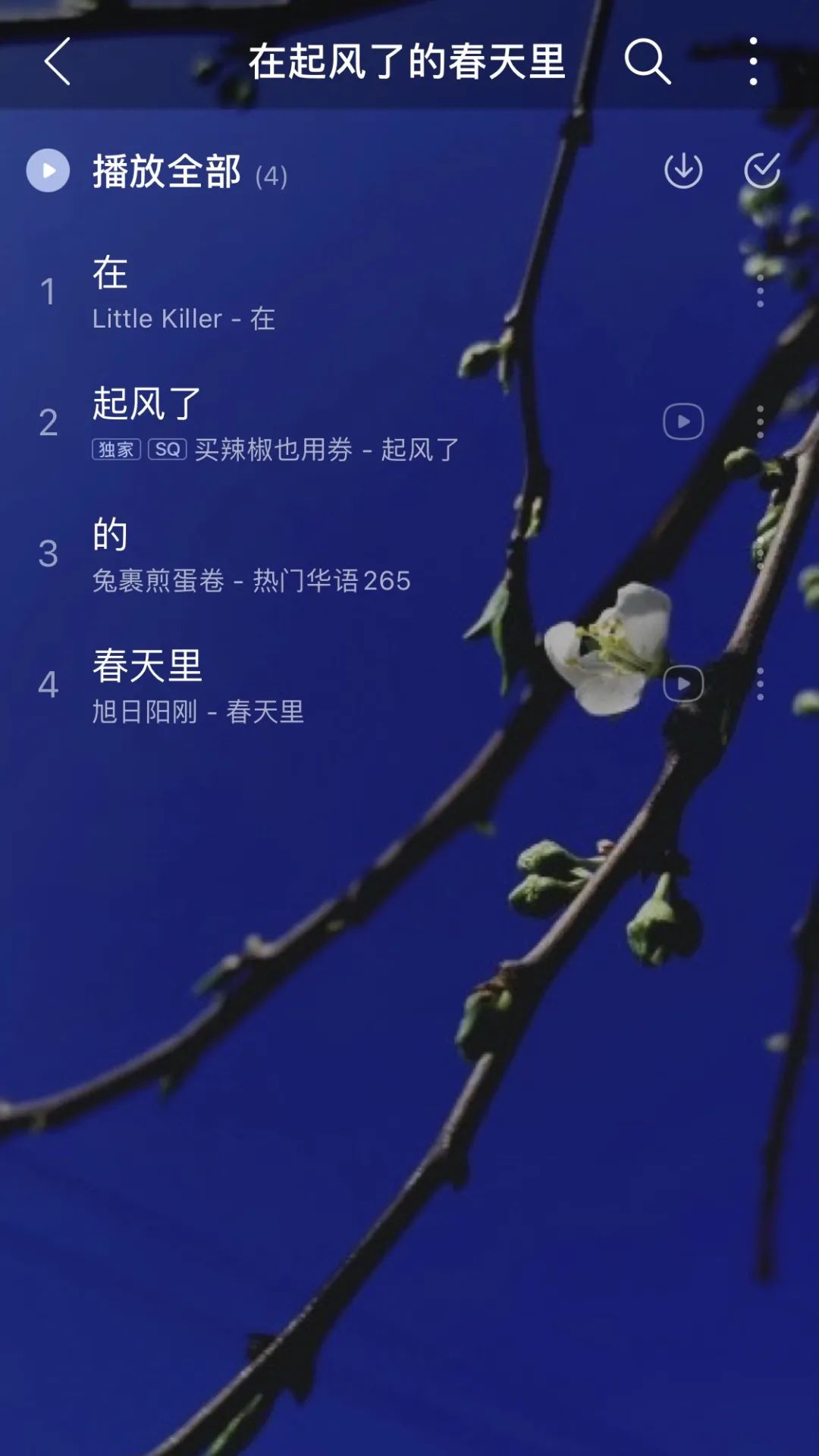
Task: Open search in the playlist
Action: coord(647,61)
